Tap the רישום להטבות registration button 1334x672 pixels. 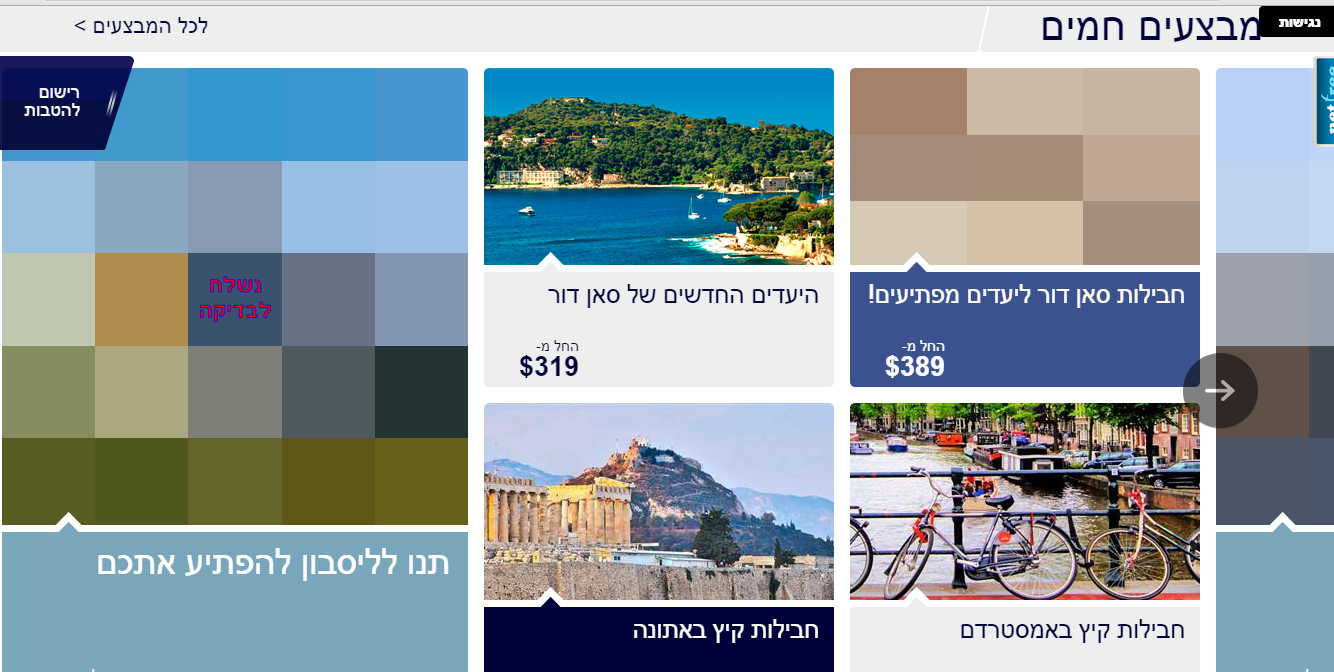pos(59,102)
